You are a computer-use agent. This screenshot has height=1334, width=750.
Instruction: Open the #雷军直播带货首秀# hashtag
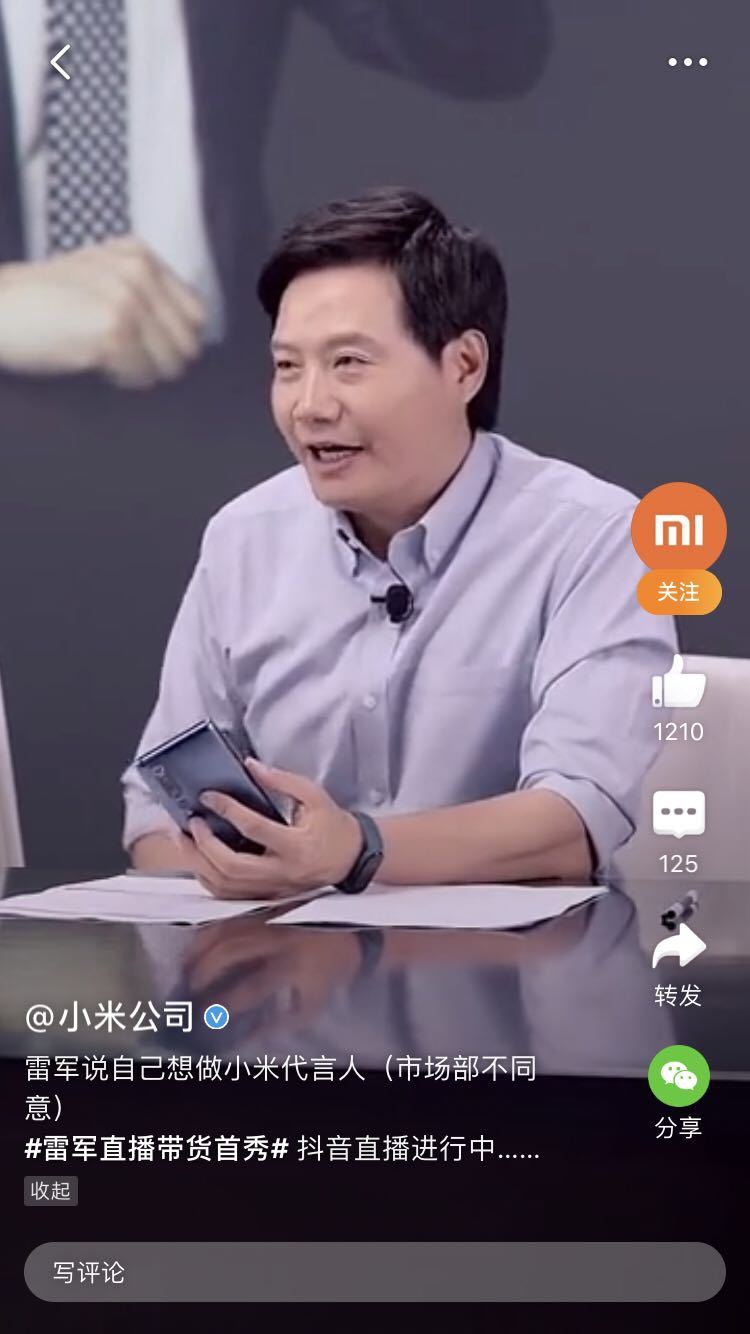(156, 1149)
